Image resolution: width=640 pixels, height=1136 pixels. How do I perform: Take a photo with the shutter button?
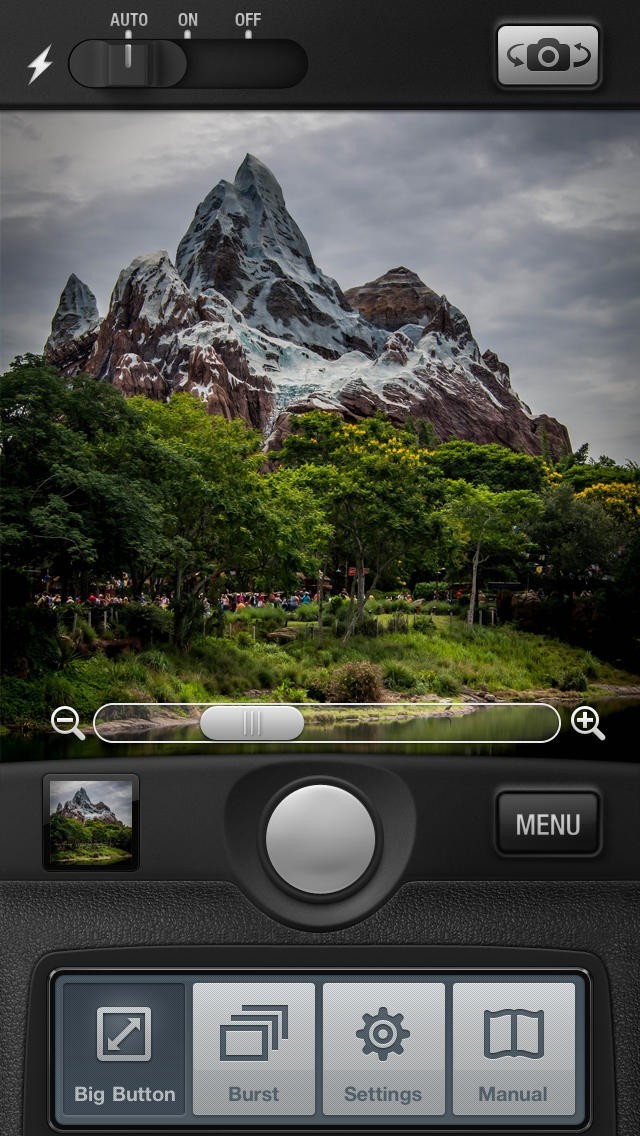coord(320,839)
